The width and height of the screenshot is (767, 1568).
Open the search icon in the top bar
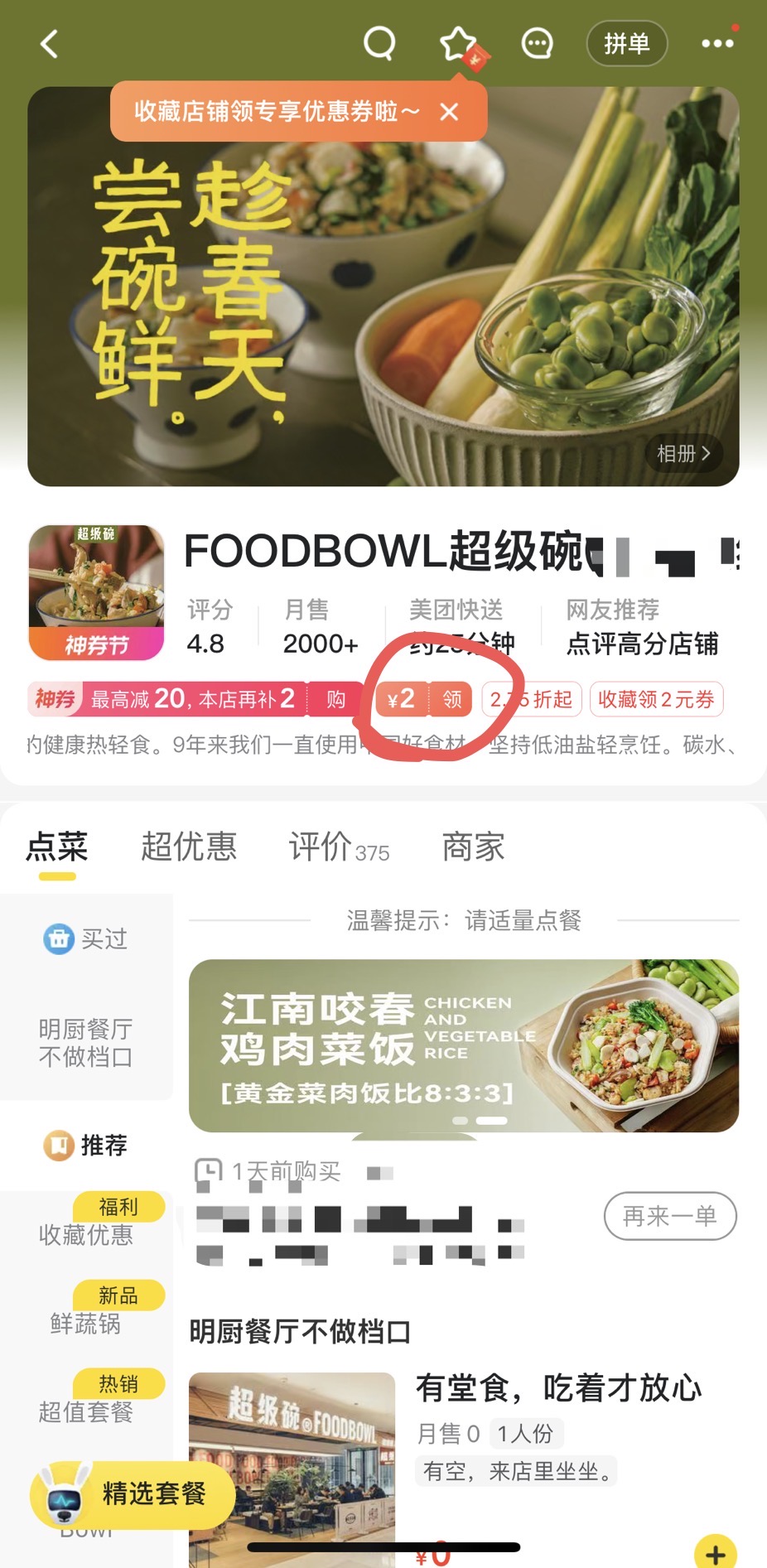(379, 43)
